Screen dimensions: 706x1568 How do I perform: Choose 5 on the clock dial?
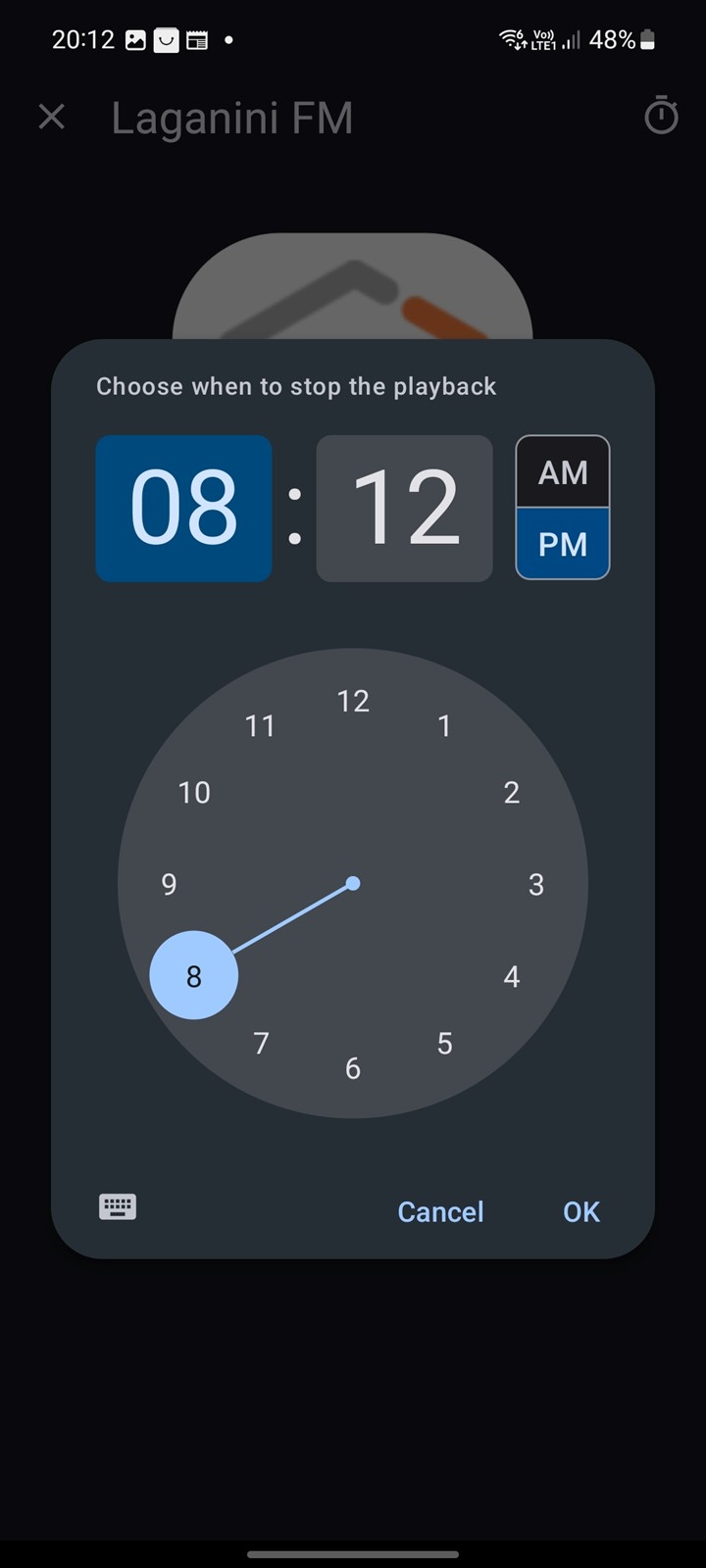[x=444, y=1043]
